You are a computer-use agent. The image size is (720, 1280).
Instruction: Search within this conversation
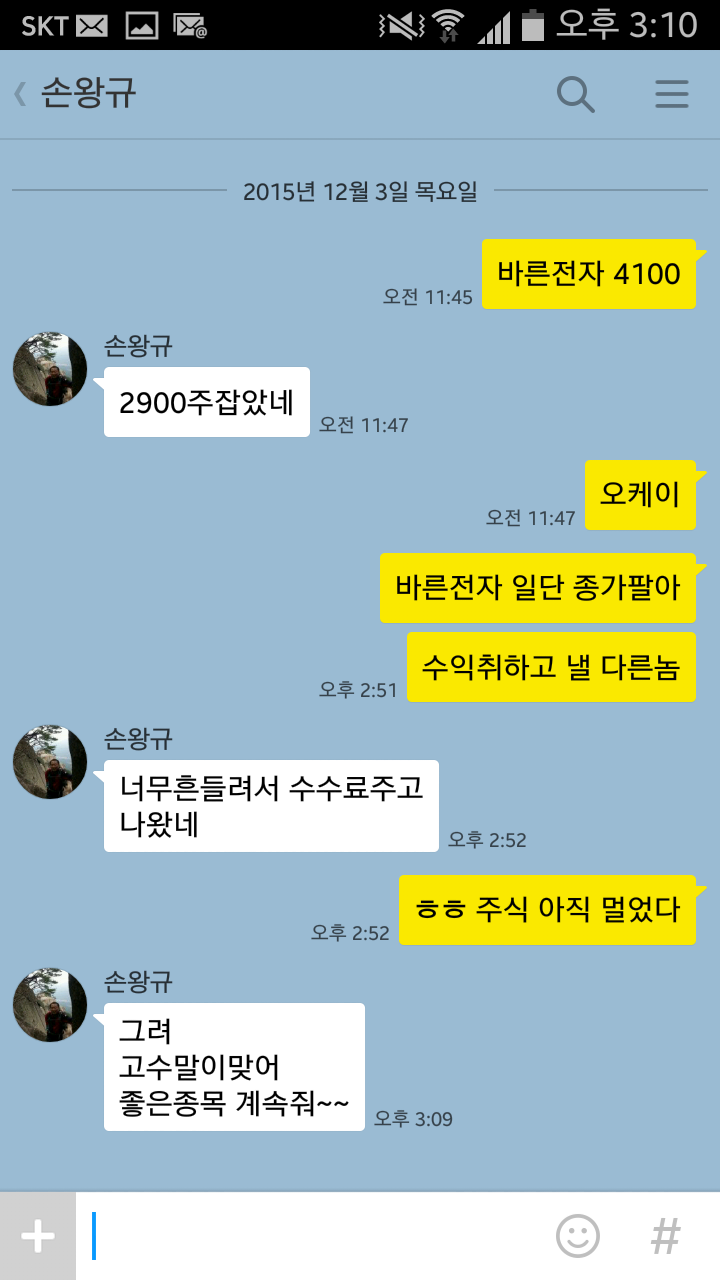(576, 95)
